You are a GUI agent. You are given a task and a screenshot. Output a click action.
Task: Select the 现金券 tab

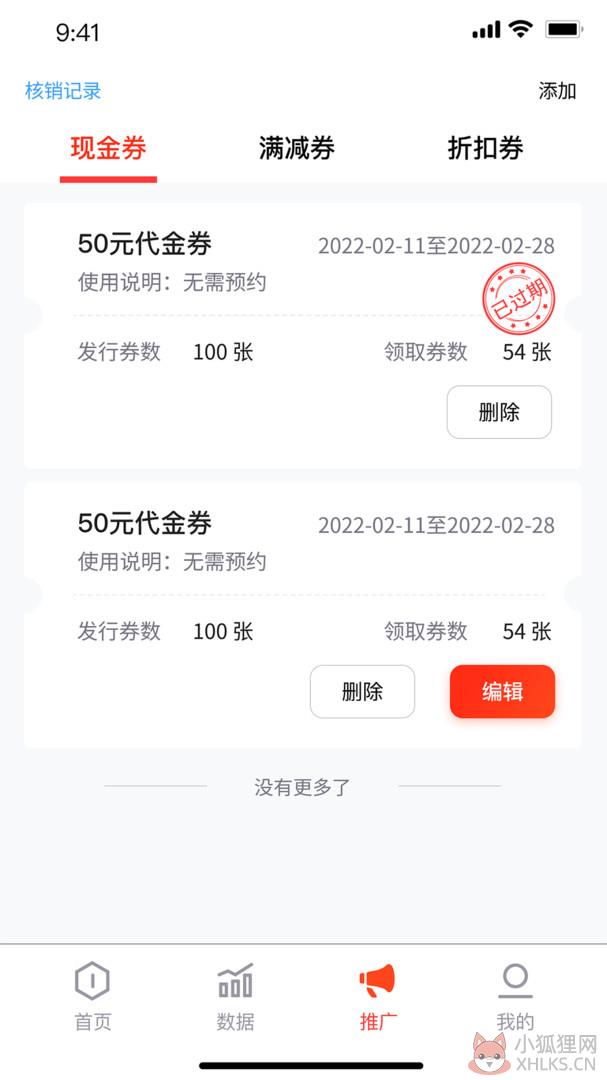tap(108, 148)
